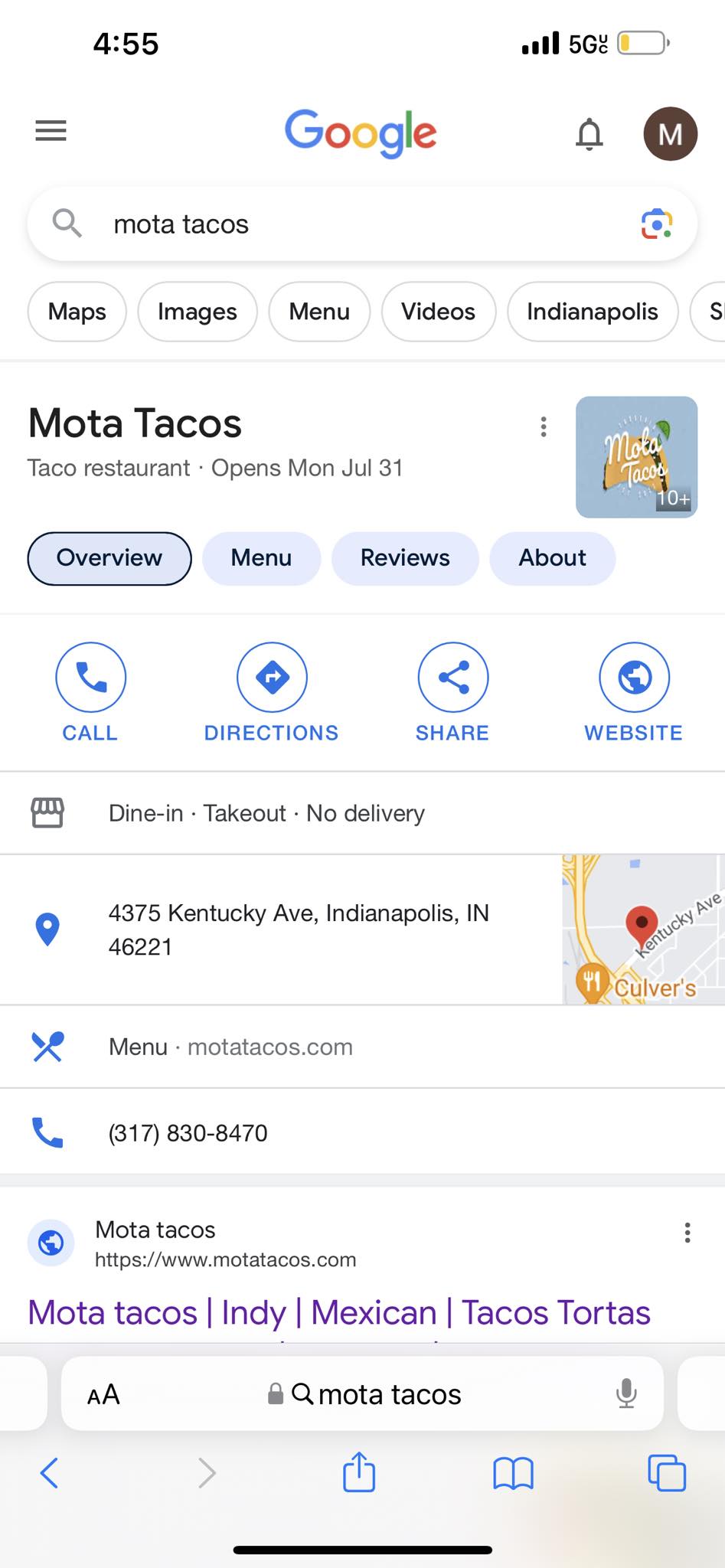Tap the mota tacos search field

coord(360,224)
